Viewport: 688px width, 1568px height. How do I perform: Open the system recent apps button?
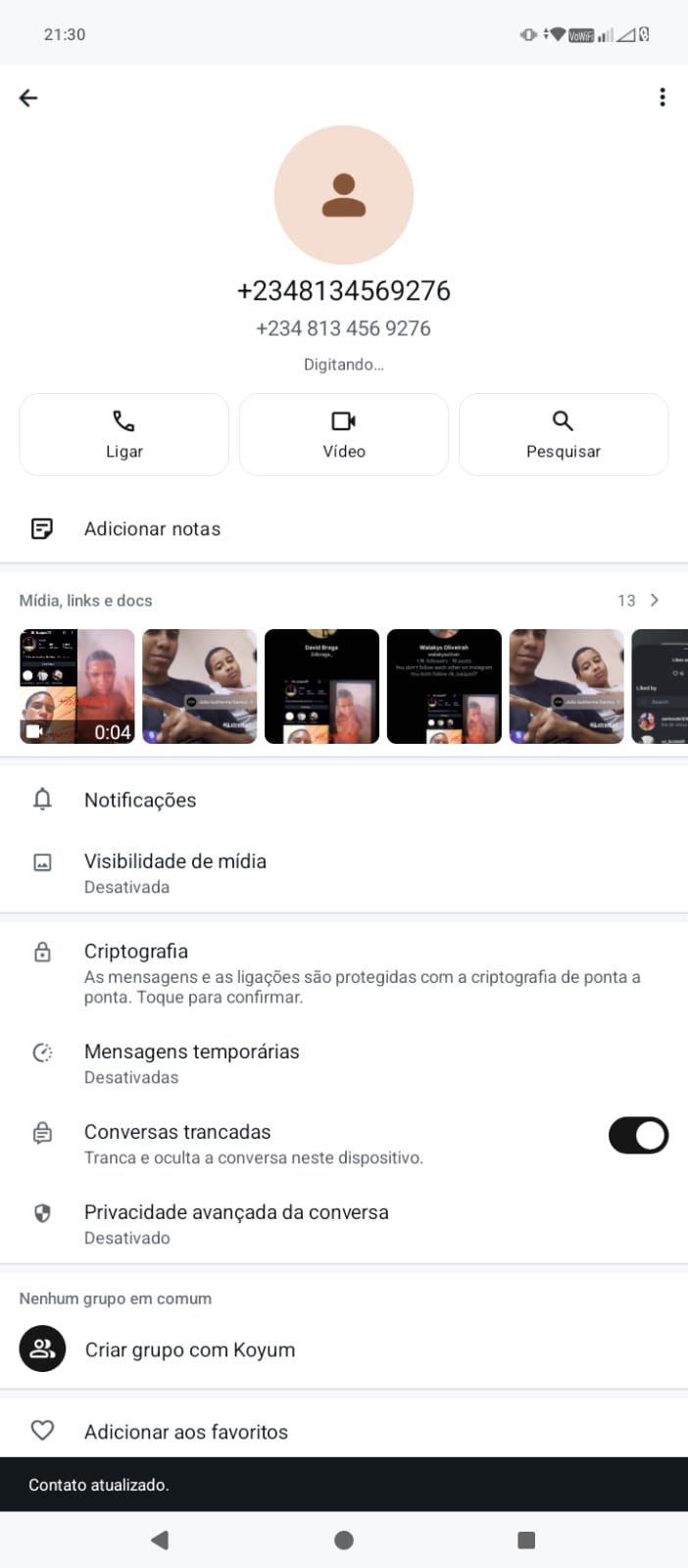526,1540
